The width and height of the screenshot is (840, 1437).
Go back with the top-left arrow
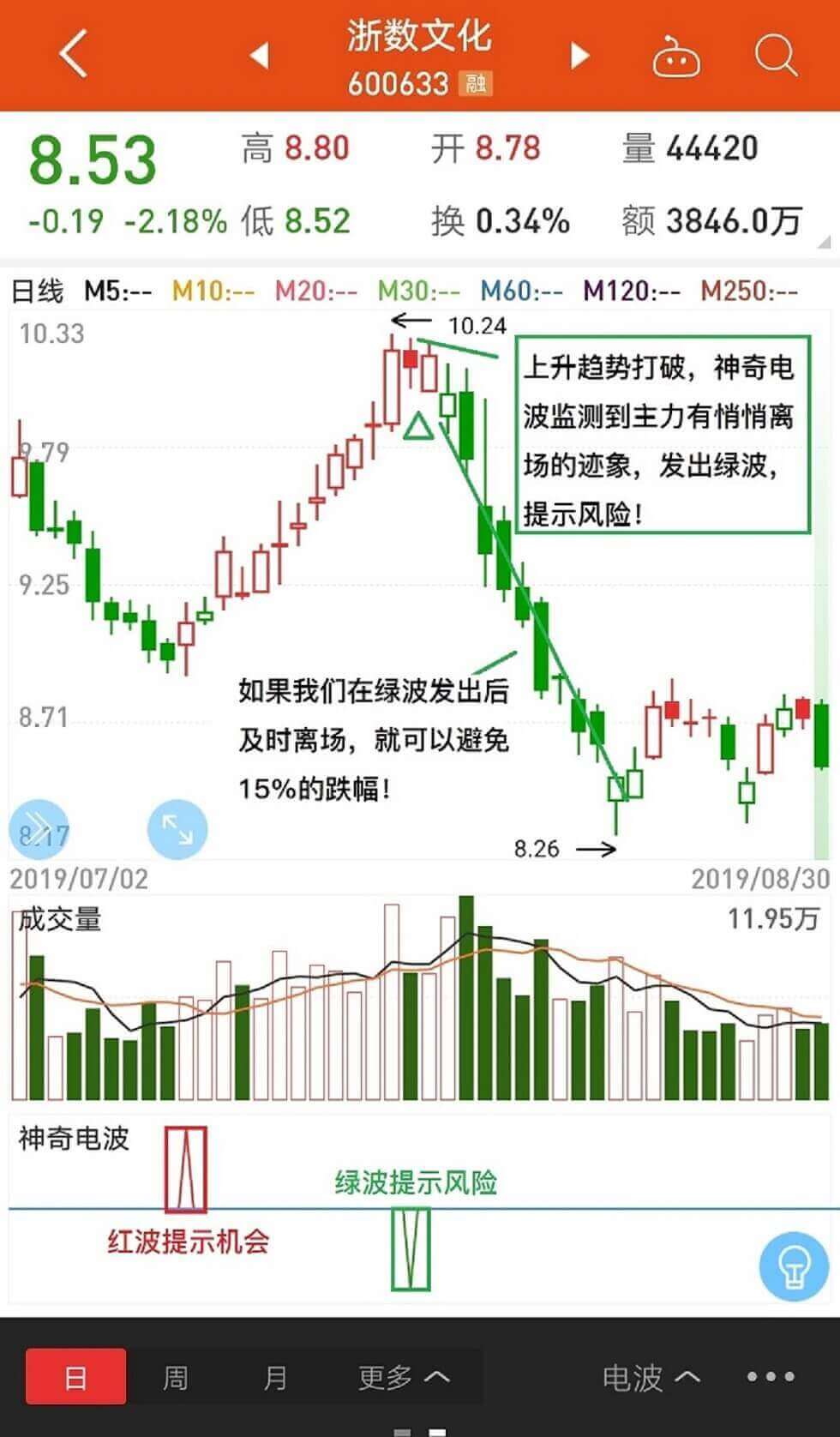point(74,54)
